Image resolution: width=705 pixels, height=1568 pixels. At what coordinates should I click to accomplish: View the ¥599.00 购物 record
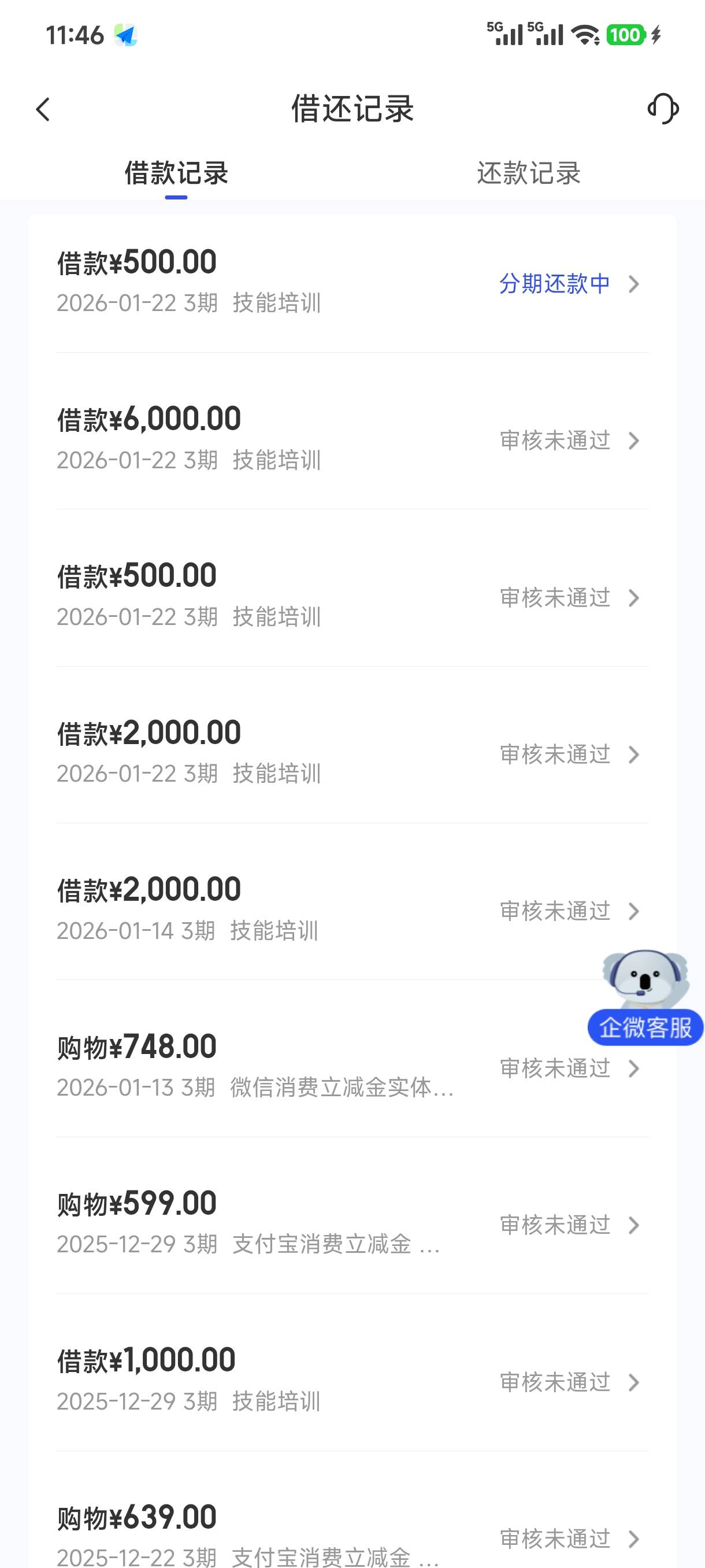tap(352, 1223)
